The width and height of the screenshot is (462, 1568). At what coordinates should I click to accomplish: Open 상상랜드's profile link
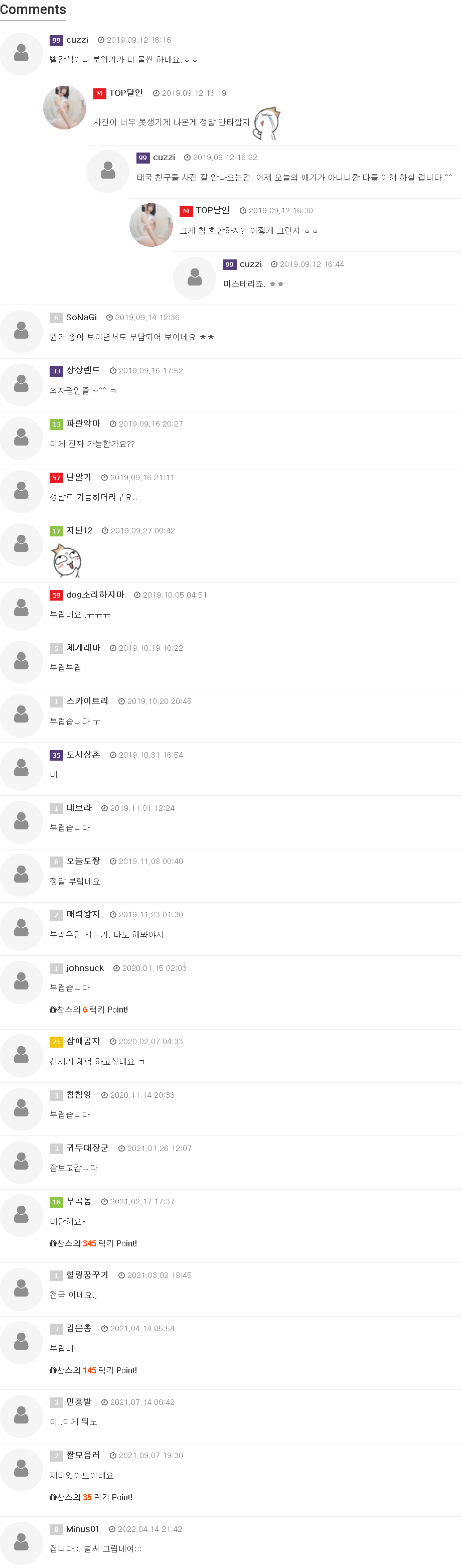pyautogui.click(x=83, y=370)
